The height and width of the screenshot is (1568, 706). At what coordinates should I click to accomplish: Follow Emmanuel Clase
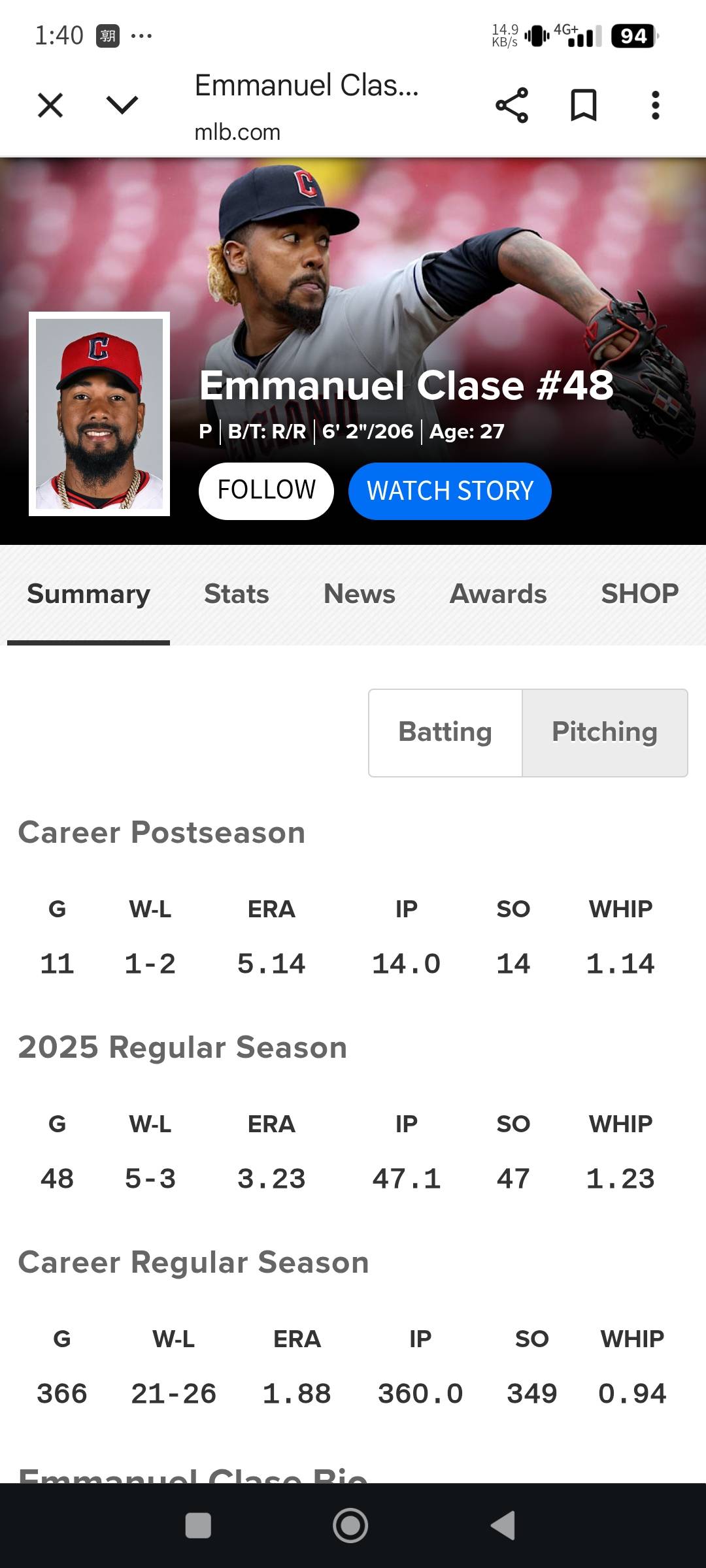pyautogui.click(x=266, y=491)
